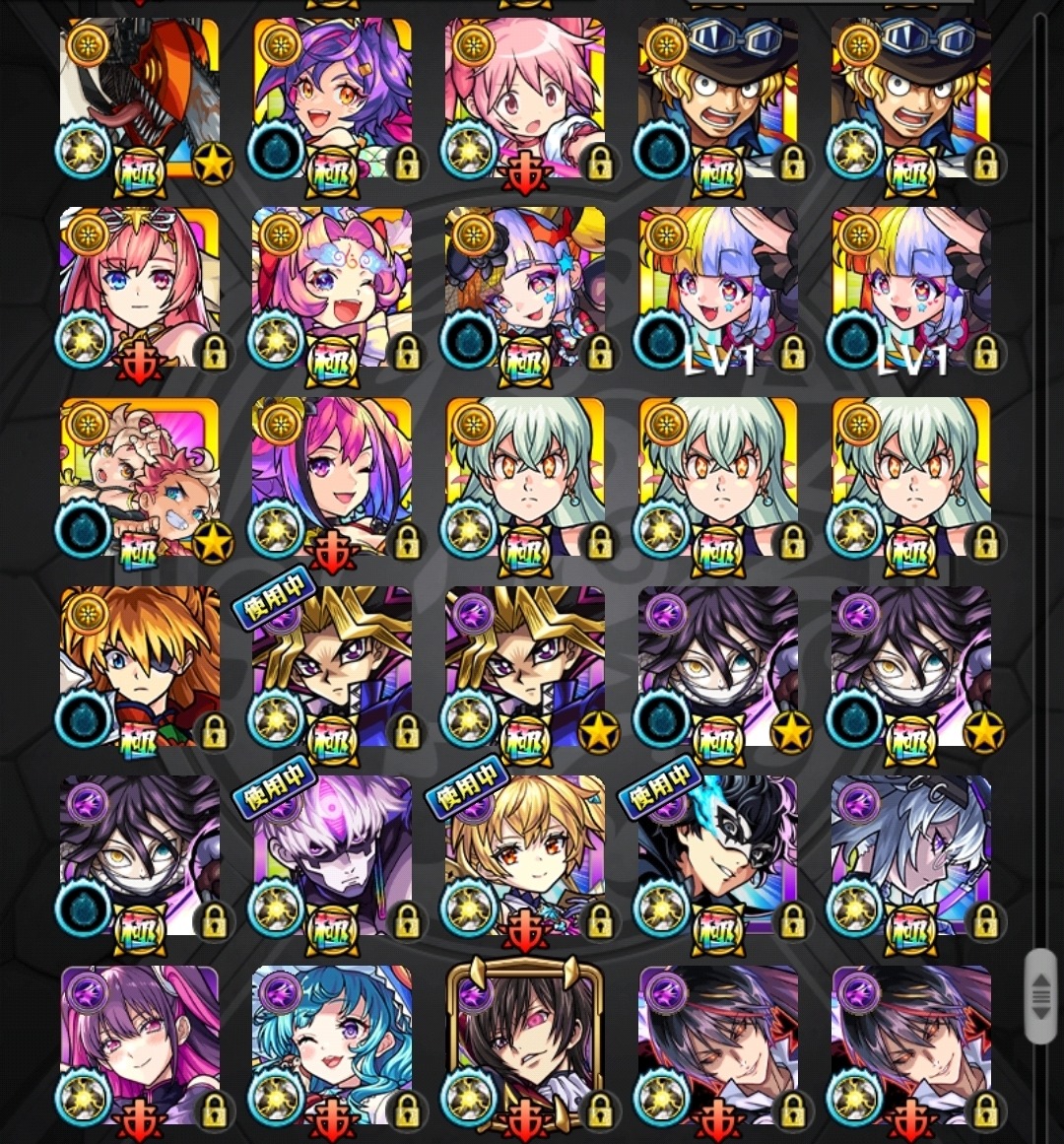Tap the winking pink-haired girl with cloud emblem
Screen dimensions: 1064x1144
332,288
